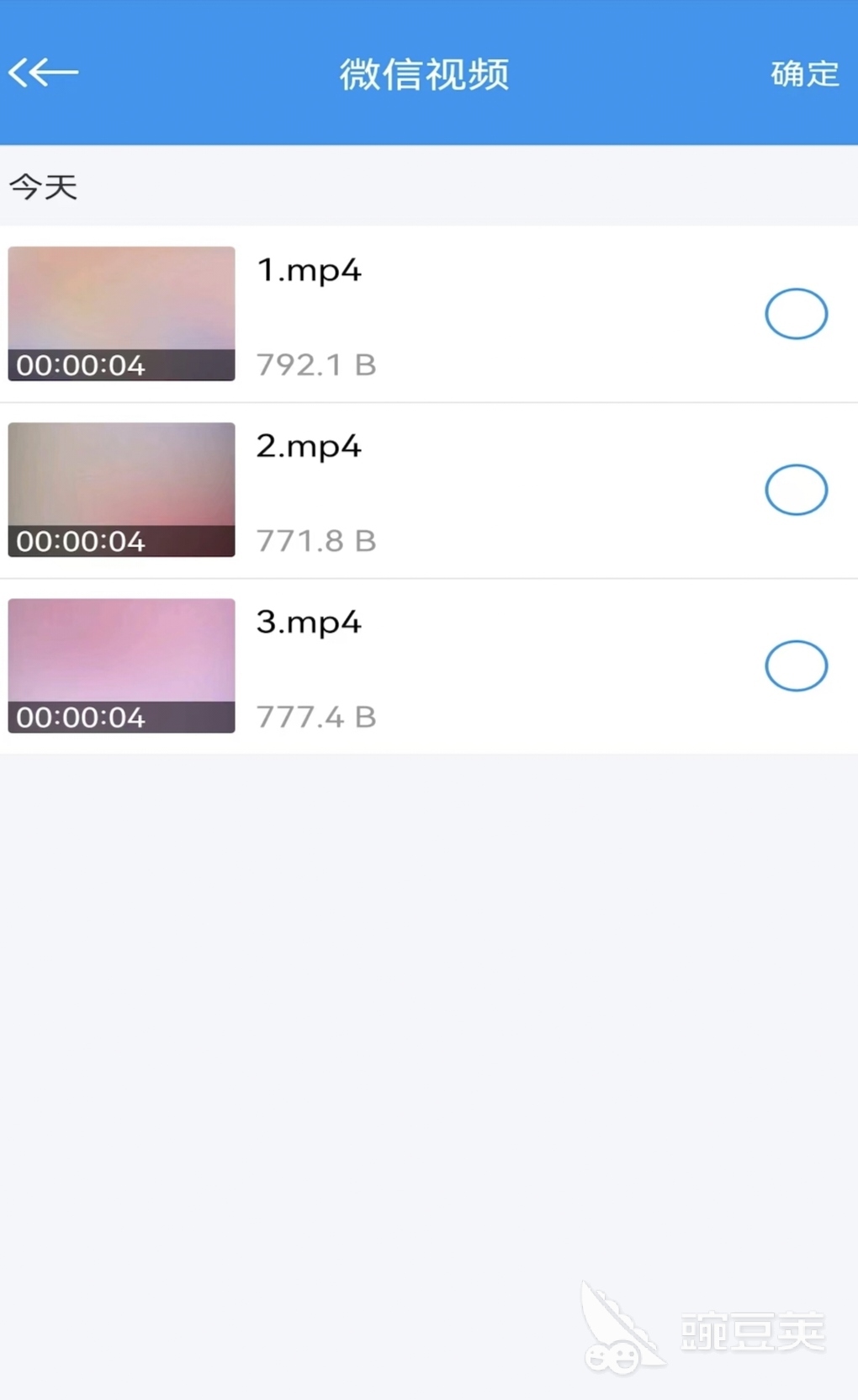858x1400 pixels.
Task: Open the 1.mp4 video thumbnail
Action: 121,314
